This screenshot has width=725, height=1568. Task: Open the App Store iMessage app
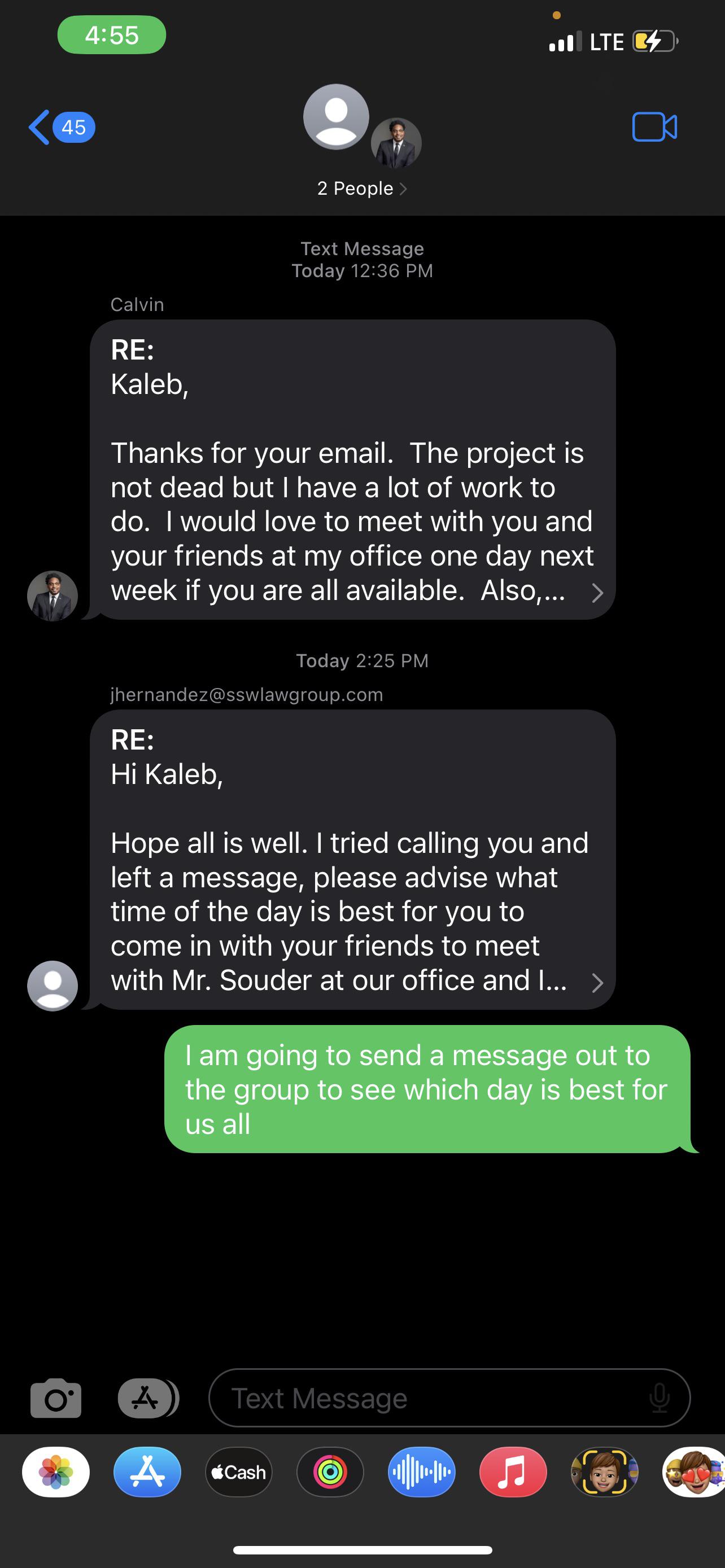(x=147, y=1472)
